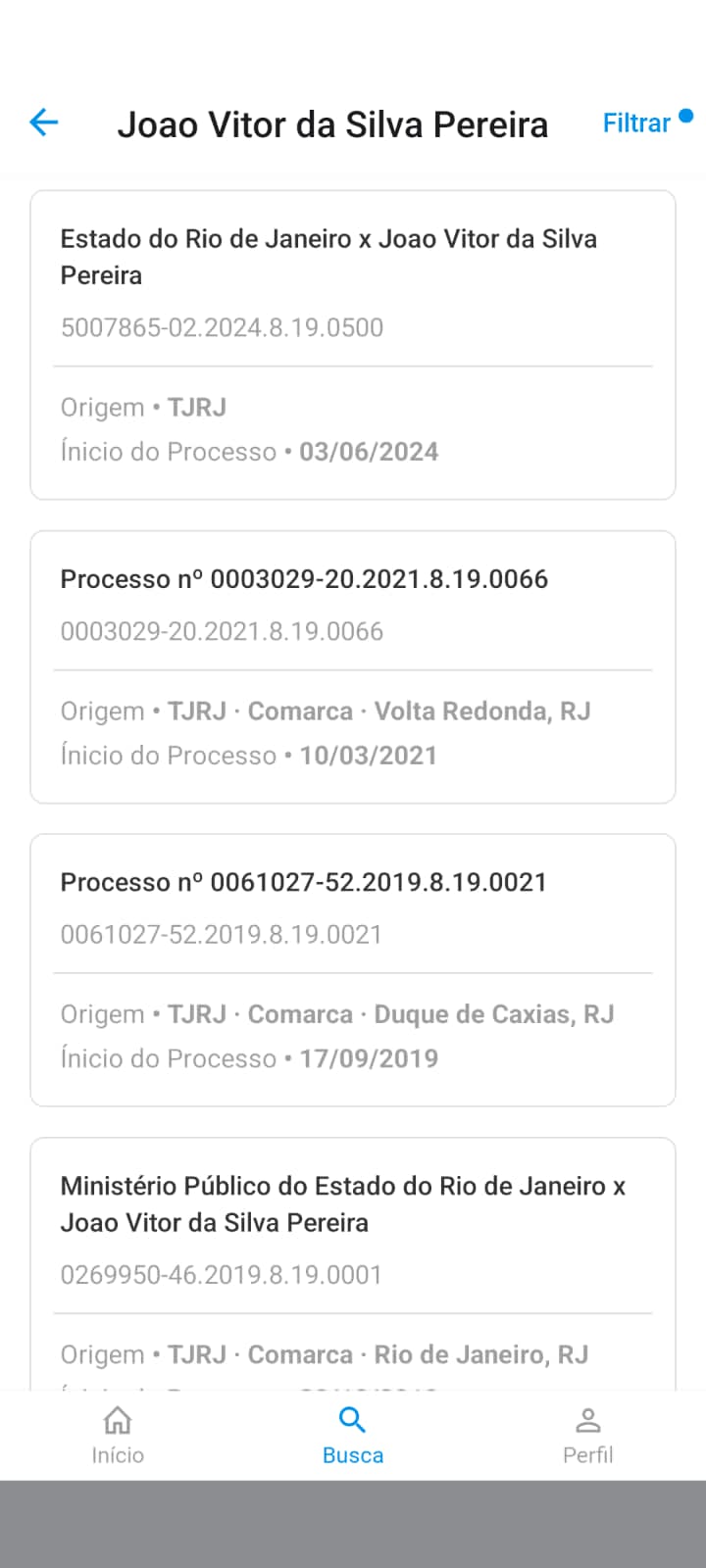This screenshot has width=706, height=1568.
Task: Open the Filtrar filter options
Action: [x=636, y=123]
